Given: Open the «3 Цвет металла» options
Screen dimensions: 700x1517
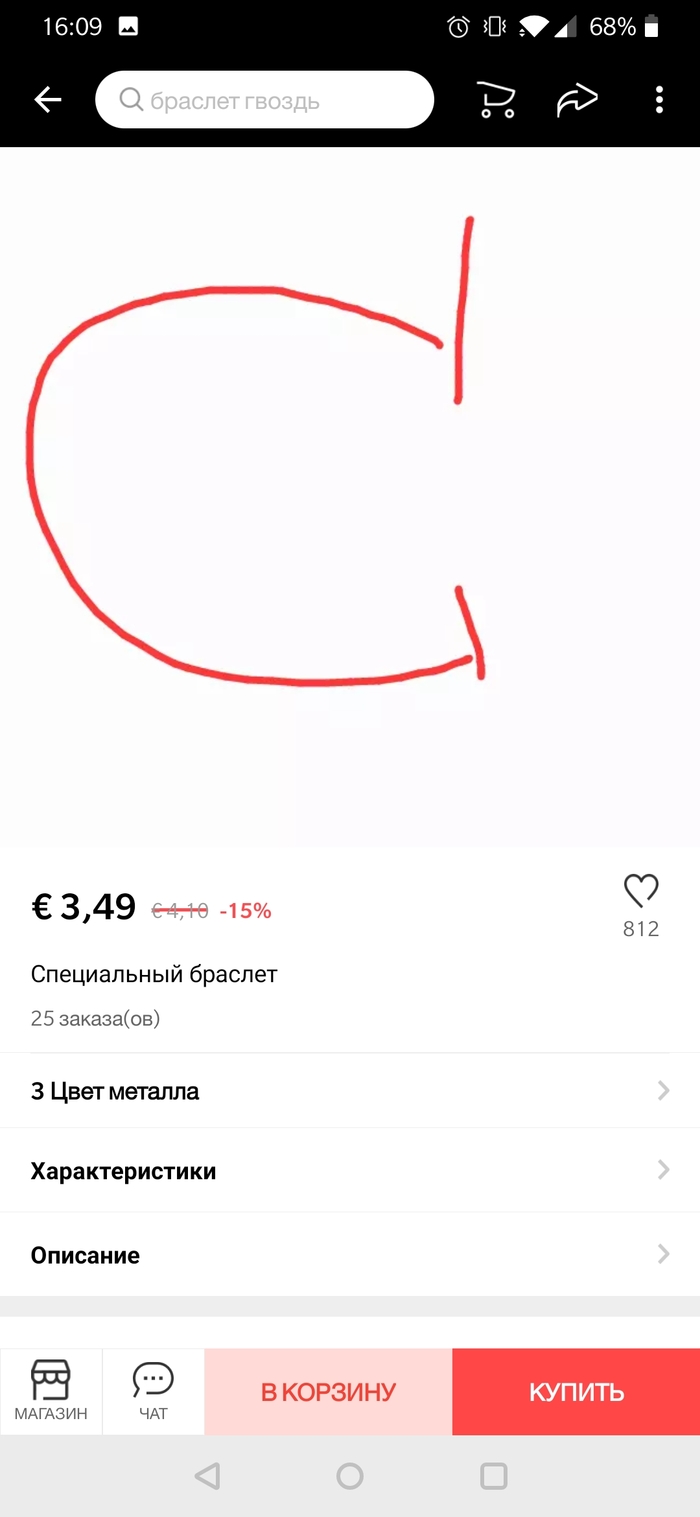Looking at the screenshot, I should tap(350, 1091).
